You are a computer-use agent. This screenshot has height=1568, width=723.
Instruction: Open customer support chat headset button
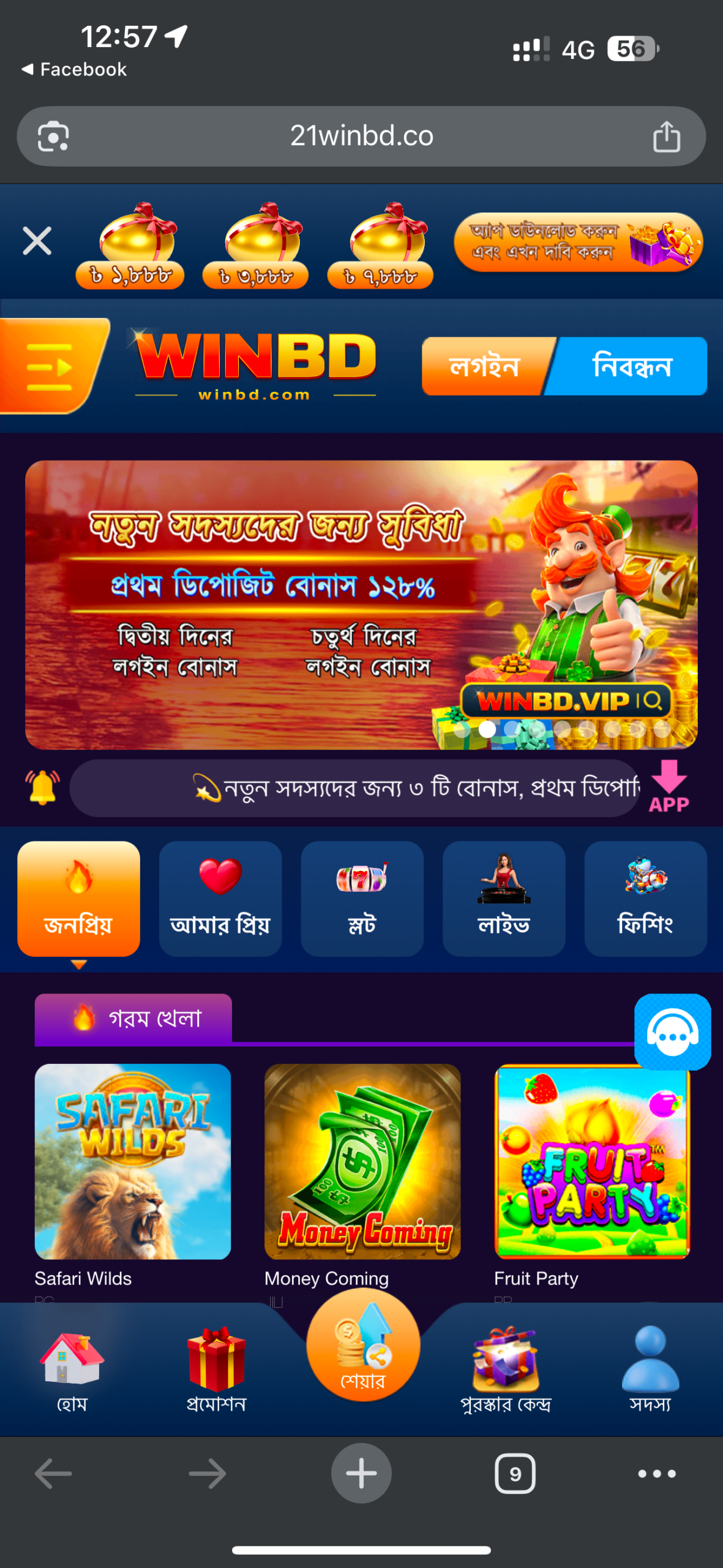pos(672,1031)
